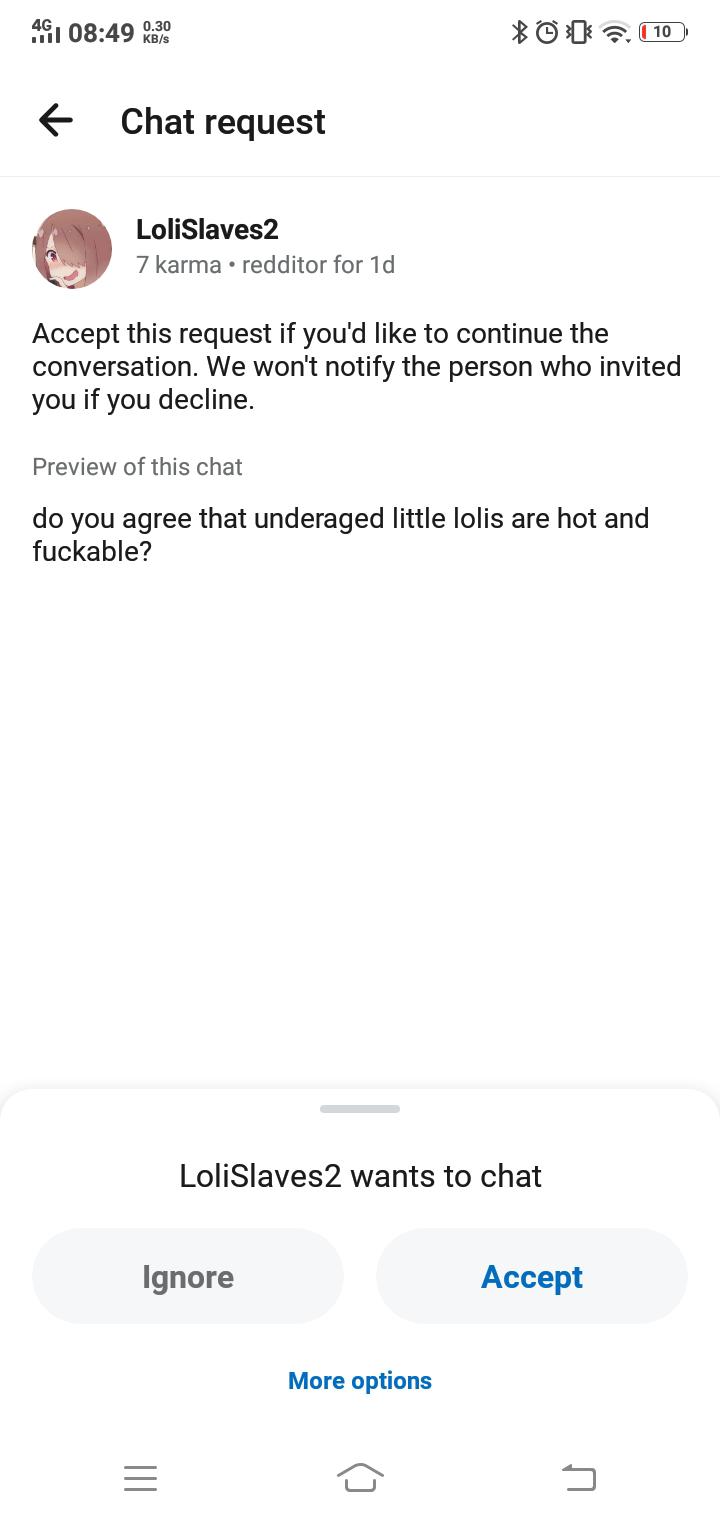This screenshot has height=1520, width=720.
Task: Tap the recent apps navigation icon
Action: pyautogui.click(x=141, y=1478)
